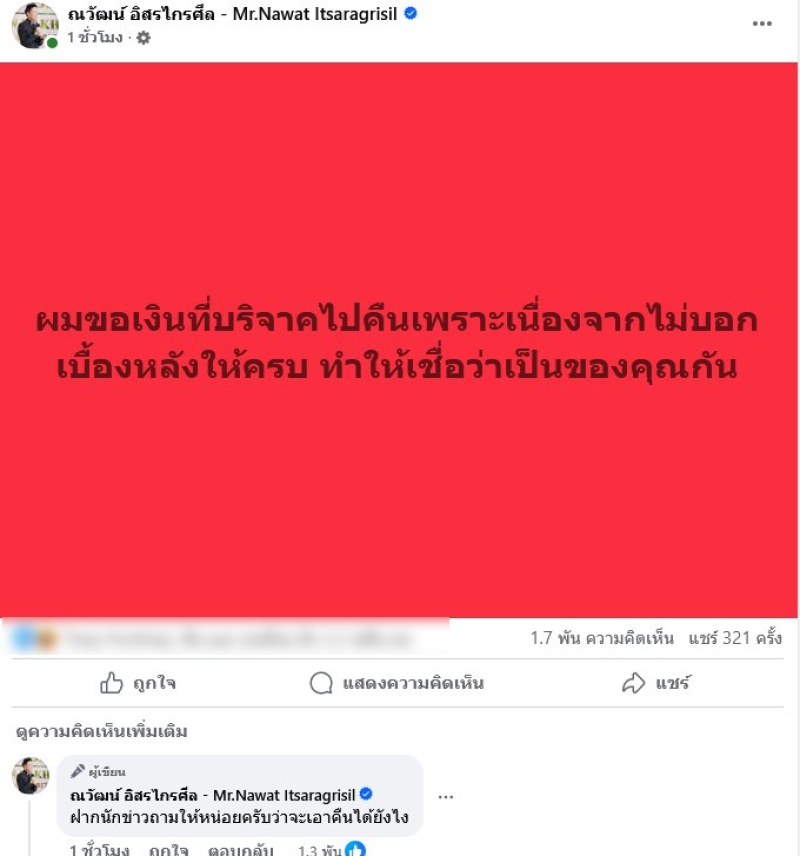Reply to the author's comment with ตอบกลับ
Image resolution: width=800 pixels, height=856 pixels.
click(241, 850)
